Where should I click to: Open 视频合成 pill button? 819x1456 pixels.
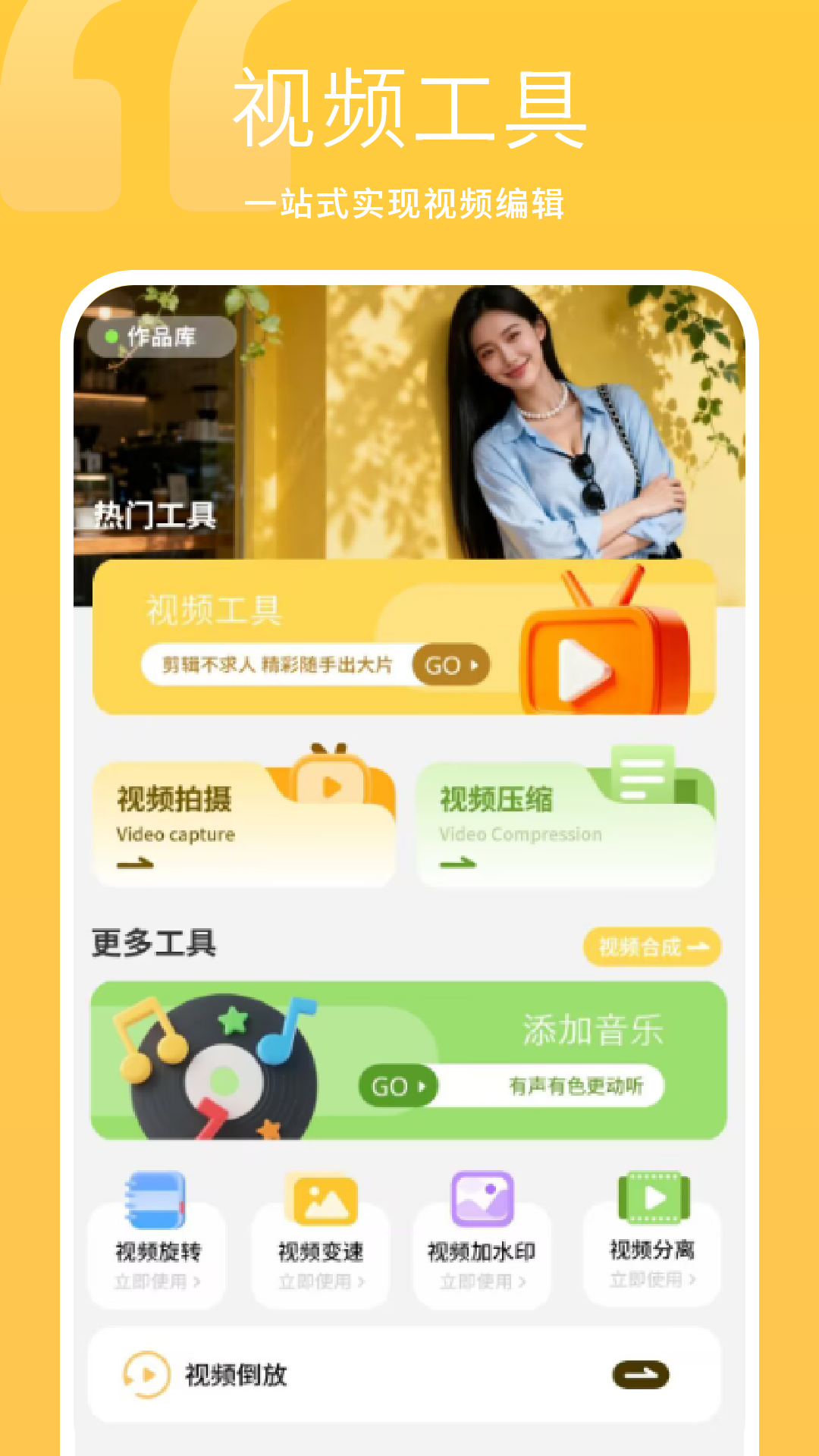tap(651, 946)
